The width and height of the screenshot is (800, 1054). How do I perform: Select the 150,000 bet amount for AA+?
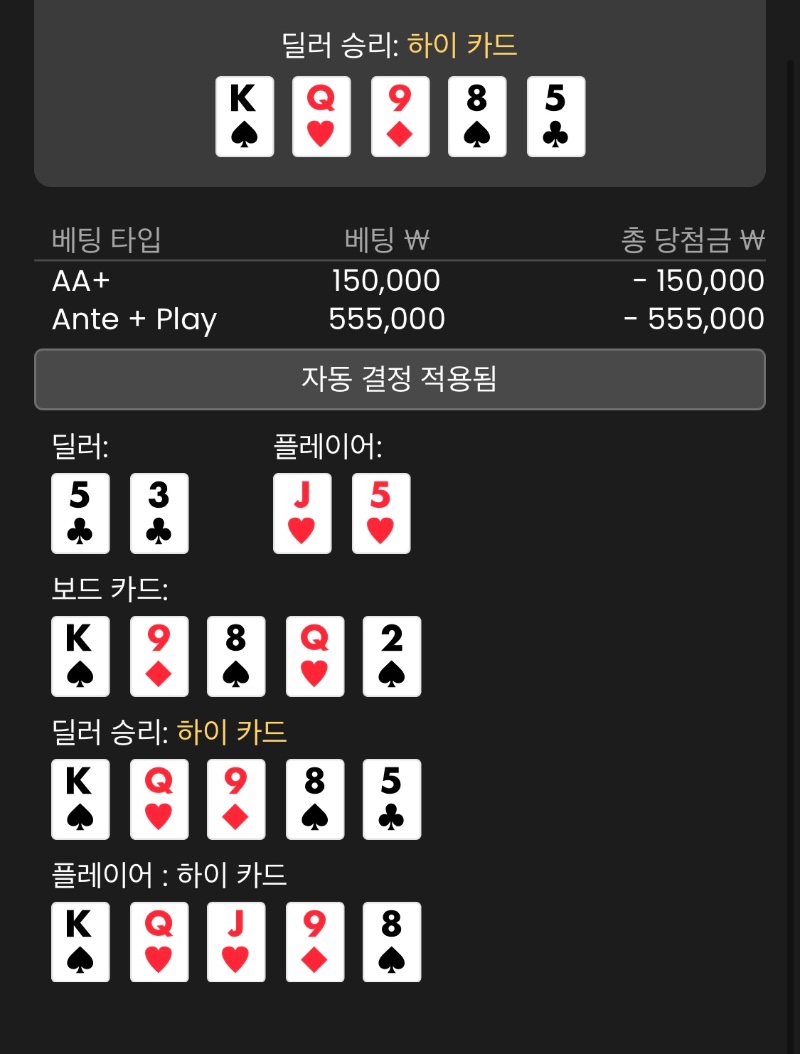click(385, 281)
